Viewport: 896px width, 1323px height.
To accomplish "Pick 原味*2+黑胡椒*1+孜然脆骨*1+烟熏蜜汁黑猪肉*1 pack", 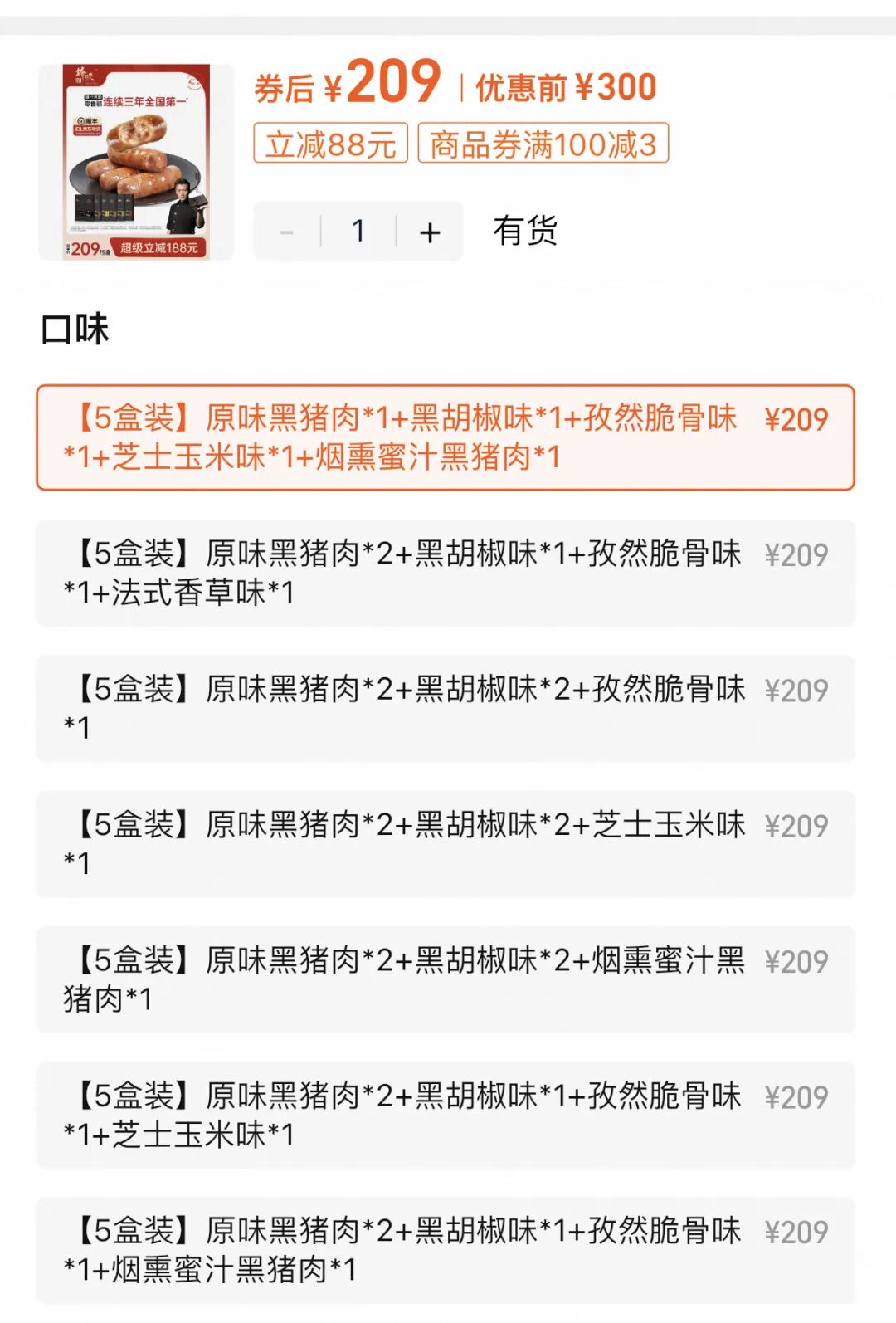I will pyautogui.click(x=445, y=1250).
